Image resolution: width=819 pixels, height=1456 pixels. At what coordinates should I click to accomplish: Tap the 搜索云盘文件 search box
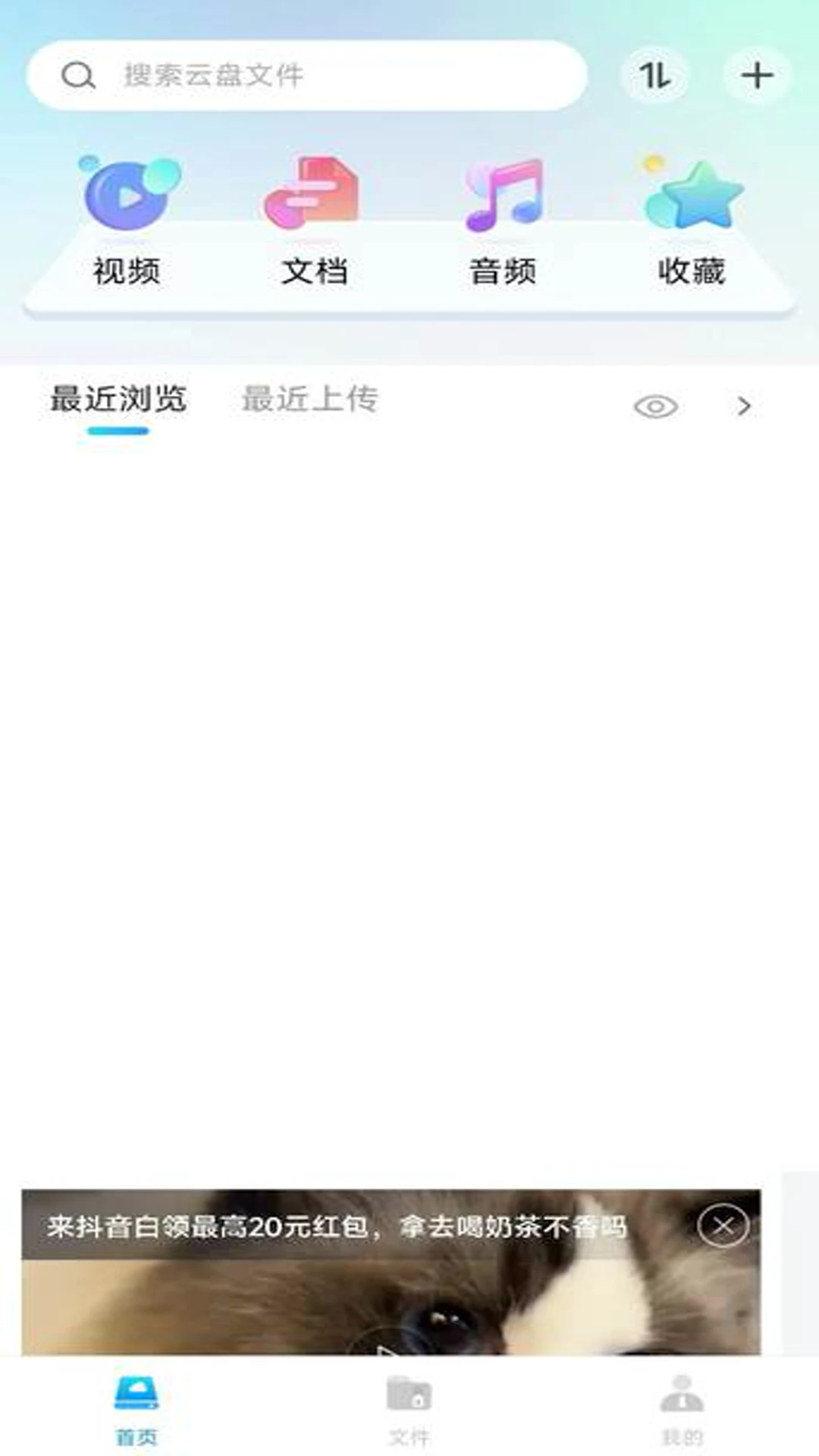pos(307,75)
